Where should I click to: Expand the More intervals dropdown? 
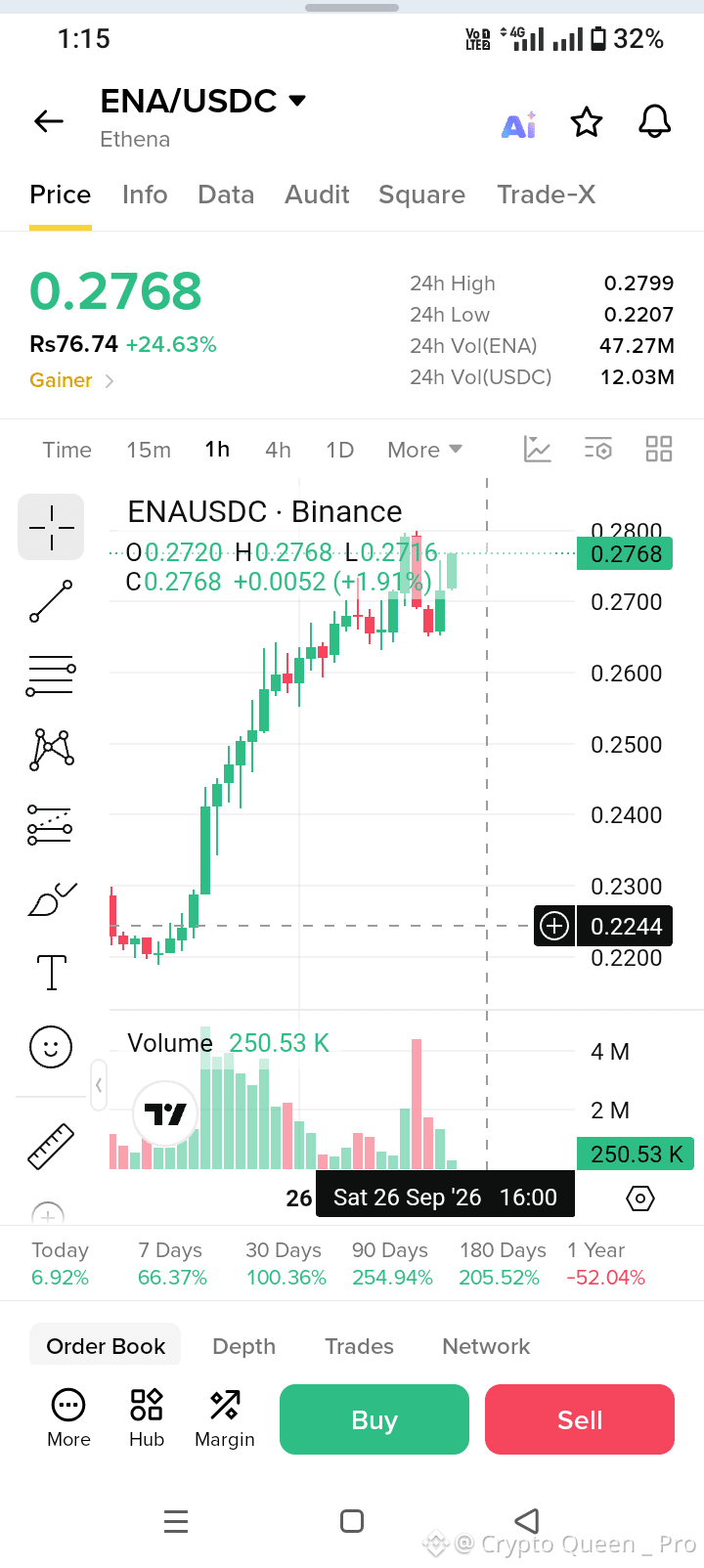(424, 450)
